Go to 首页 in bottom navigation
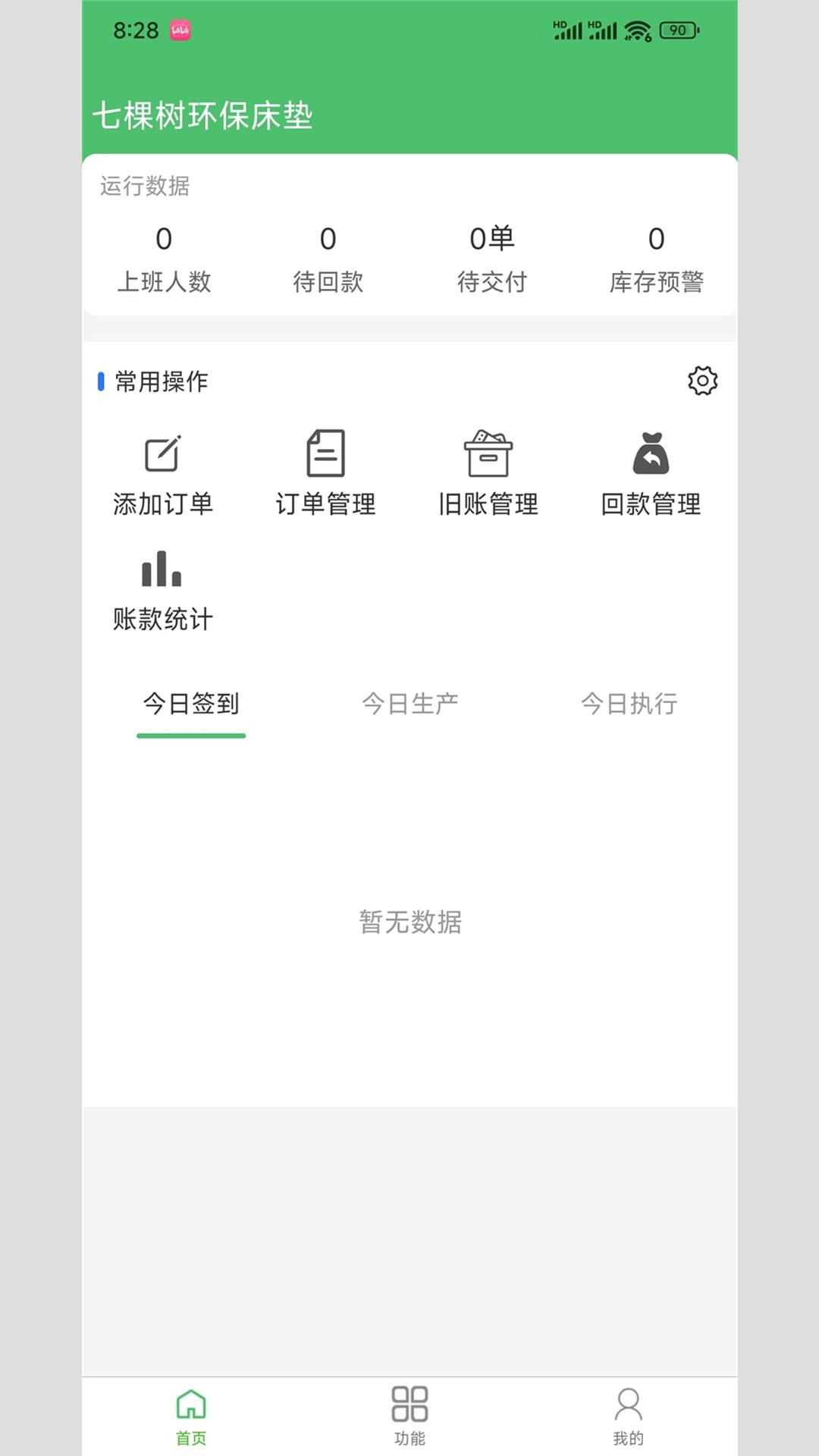The height and width of the screenshot is (1456, 819). point(191,1415)
